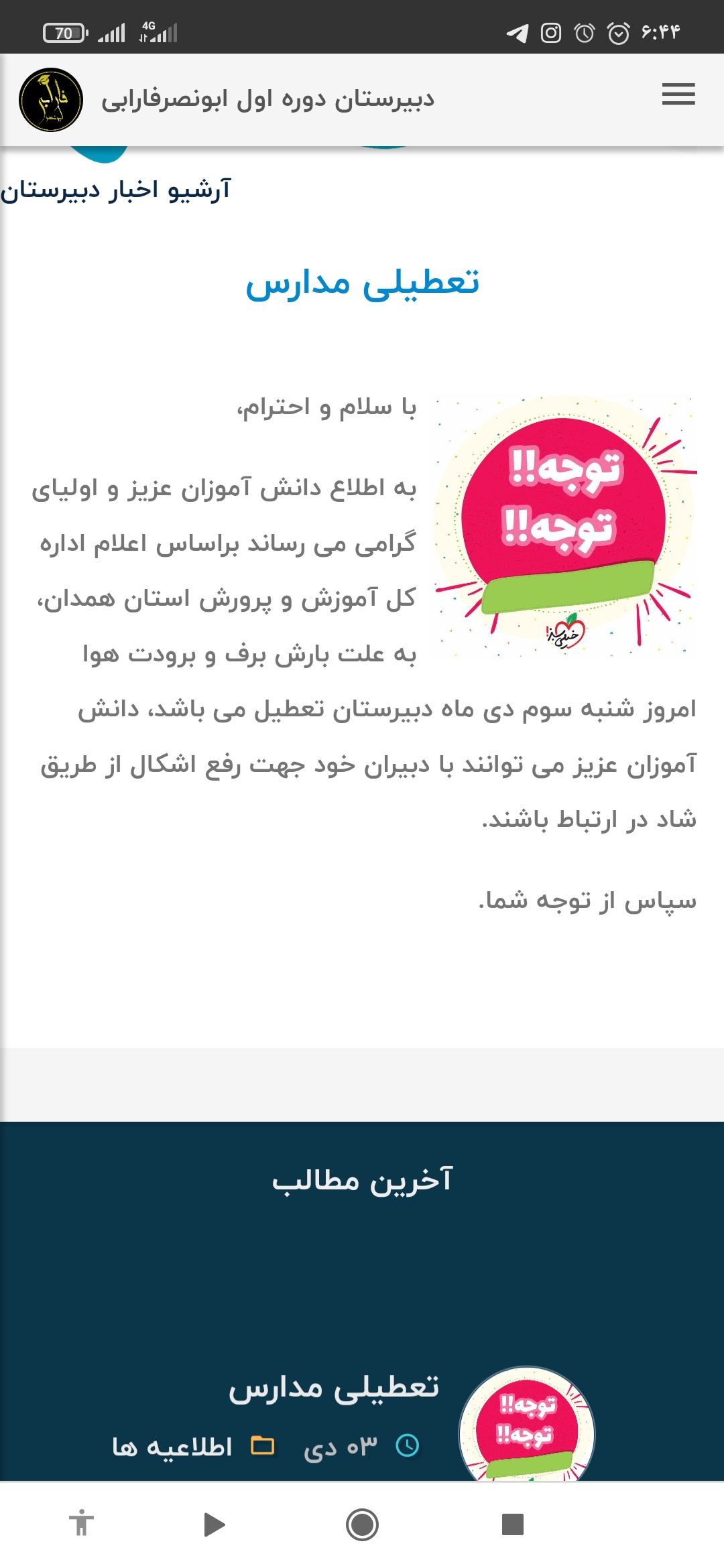
Task: Open the اطلاعیه ها category
Action: coord(172,1447)
